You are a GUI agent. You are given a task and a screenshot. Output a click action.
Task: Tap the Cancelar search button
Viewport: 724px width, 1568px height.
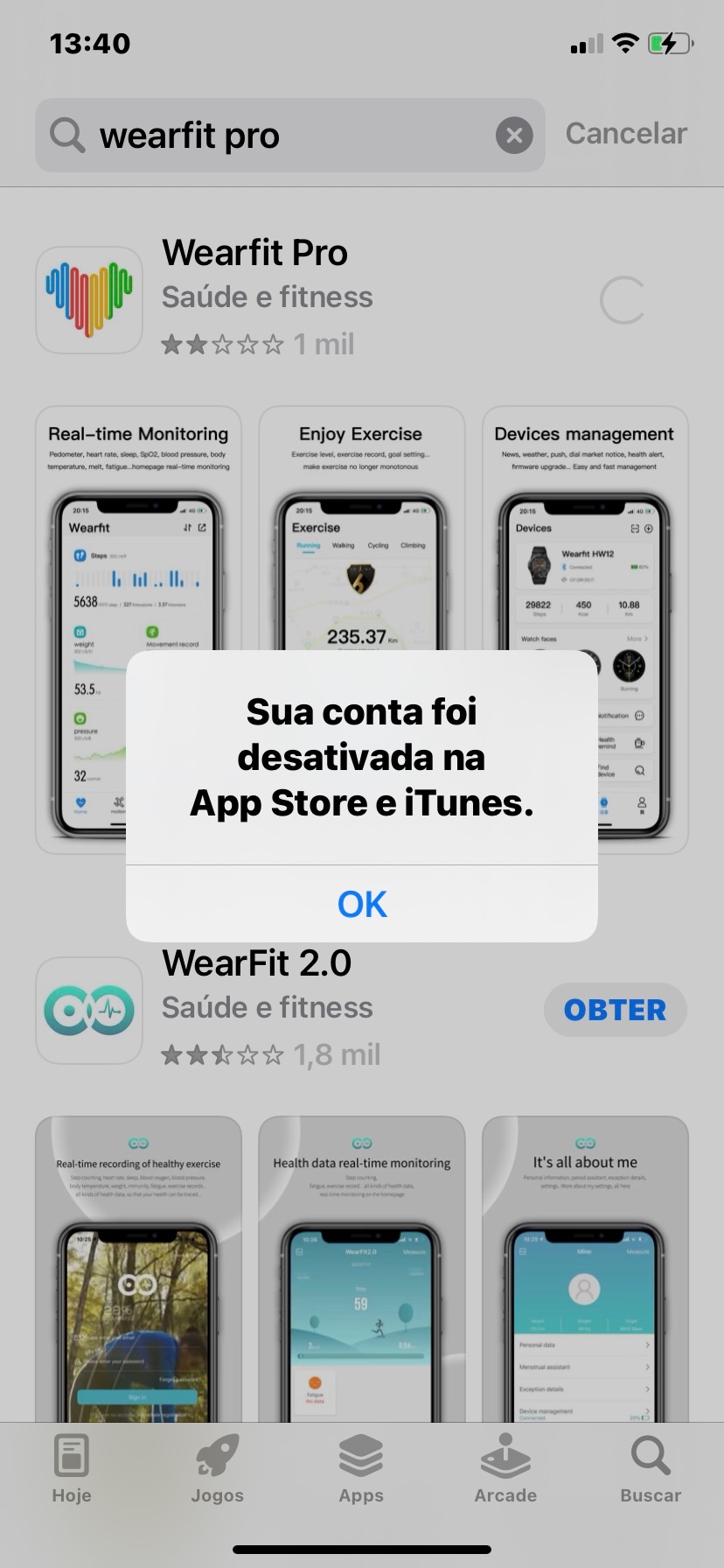pyautogui.click(x=626, y=134)
